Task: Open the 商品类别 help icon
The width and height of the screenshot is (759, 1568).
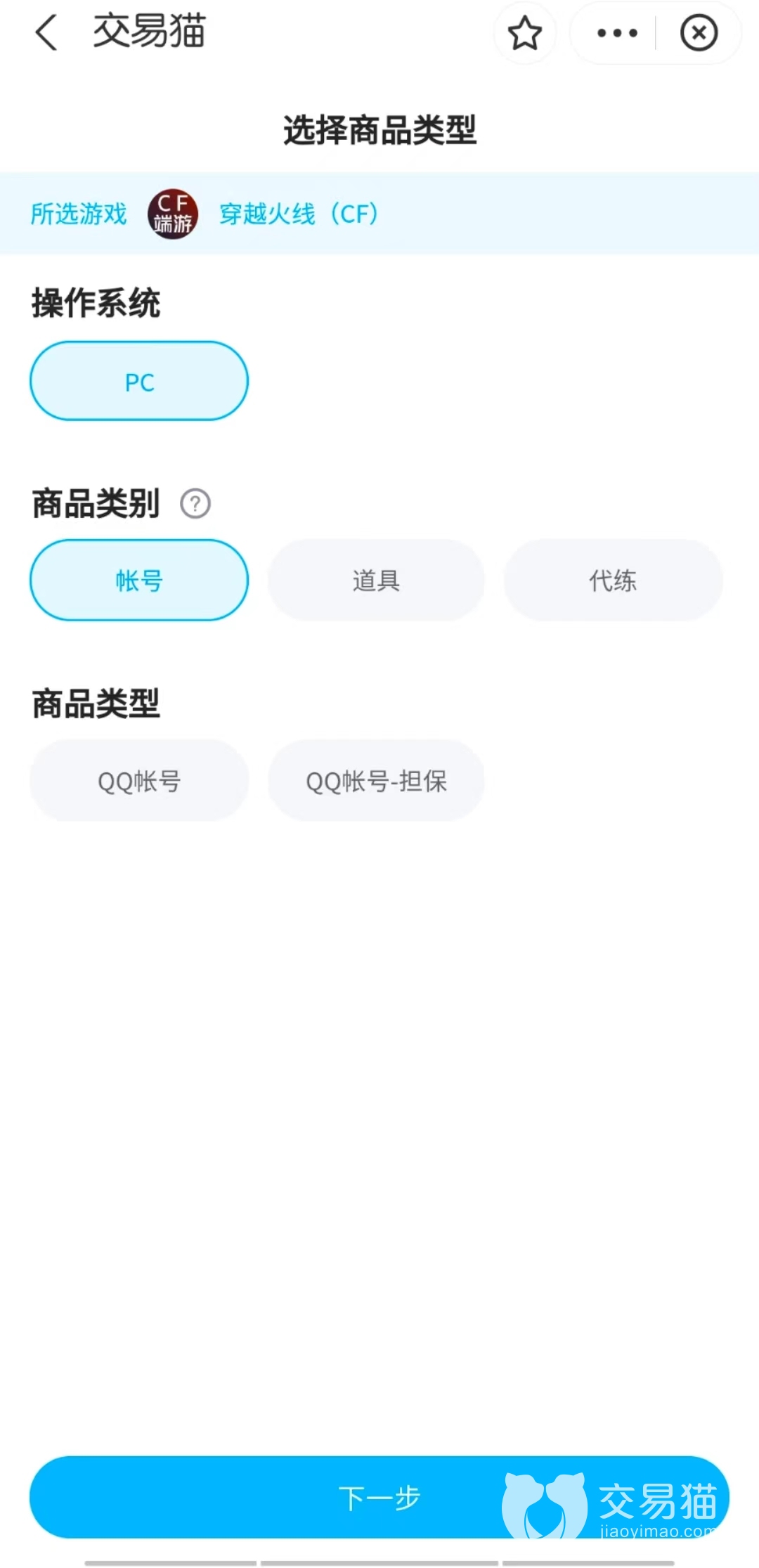Action: (x=195, y=503)
